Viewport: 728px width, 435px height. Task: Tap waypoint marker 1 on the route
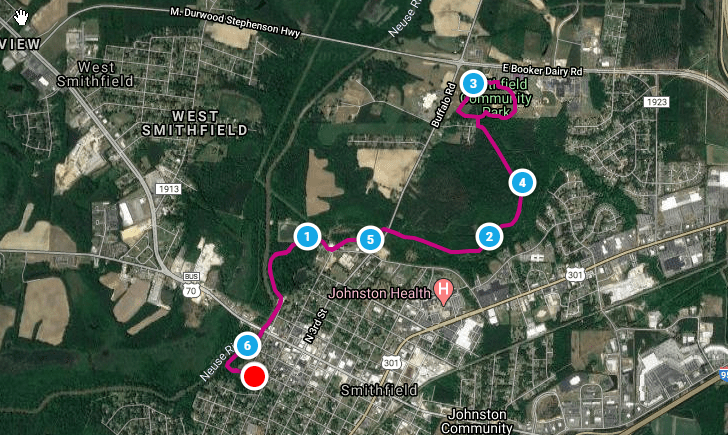click(x=308, y=237)
